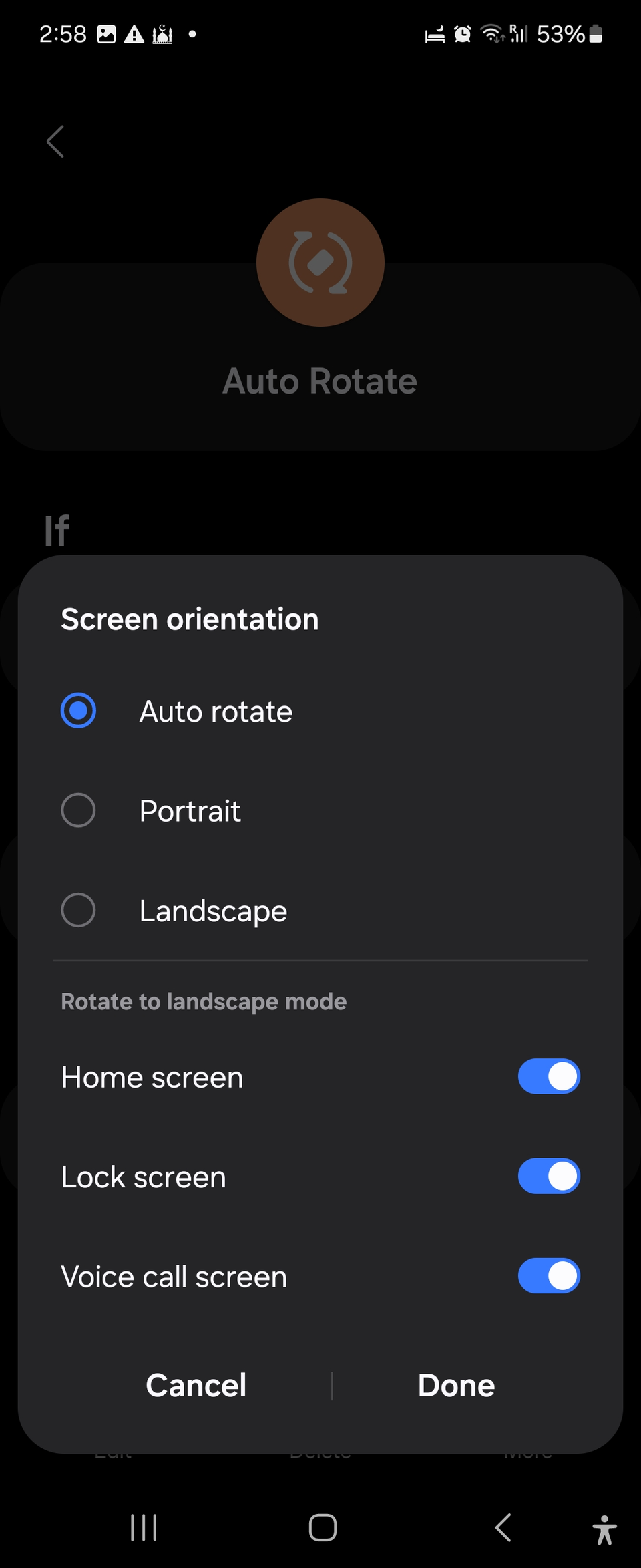Image resolution: width=641 pixels, height=1568 pixels.
Task: Disable the Home screen rotation toggle
Action: pyautogui.click(x=549, y=1076)
